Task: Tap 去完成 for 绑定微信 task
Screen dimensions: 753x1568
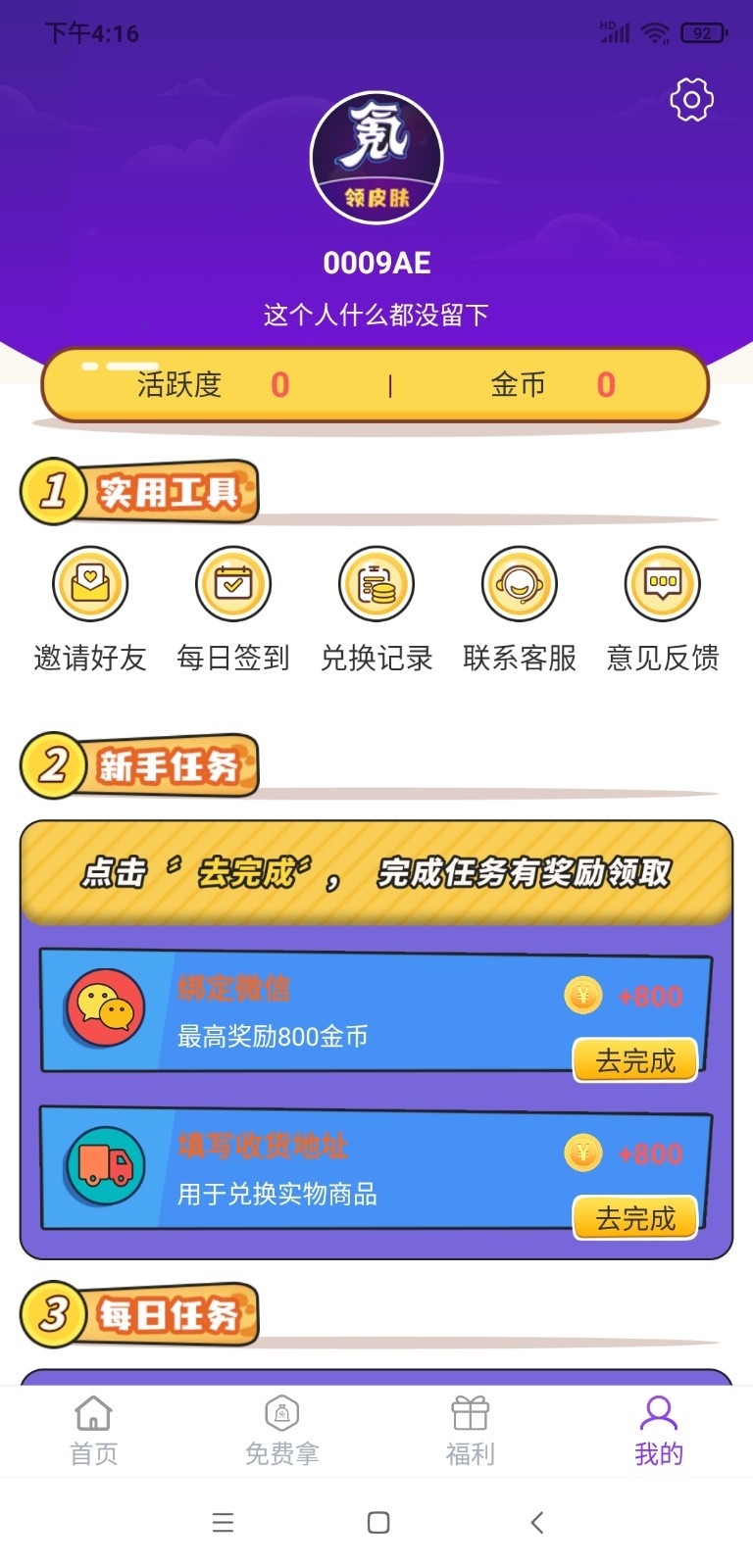Action: point(635,1060)
